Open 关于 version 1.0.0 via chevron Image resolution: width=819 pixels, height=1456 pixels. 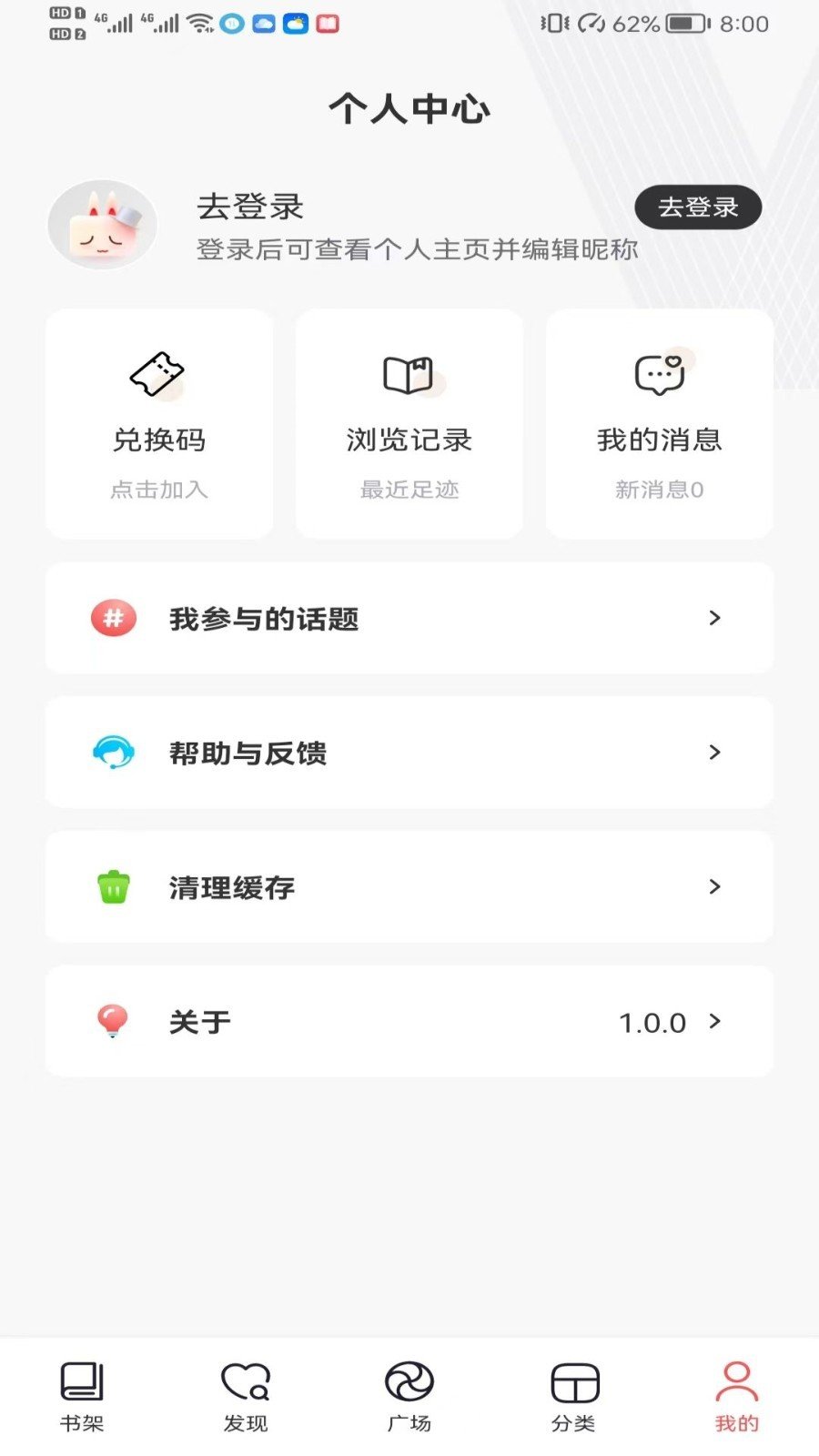(714, 1021)
